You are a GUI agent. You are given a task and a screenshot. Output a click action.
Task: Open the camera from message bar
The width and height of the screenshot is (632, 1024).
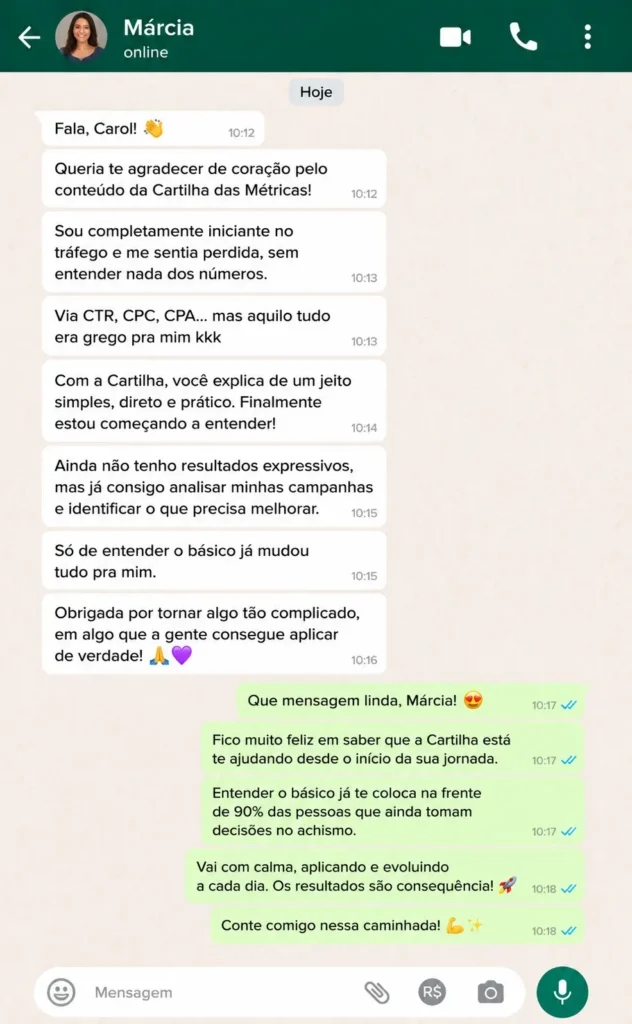pos(490,992)
